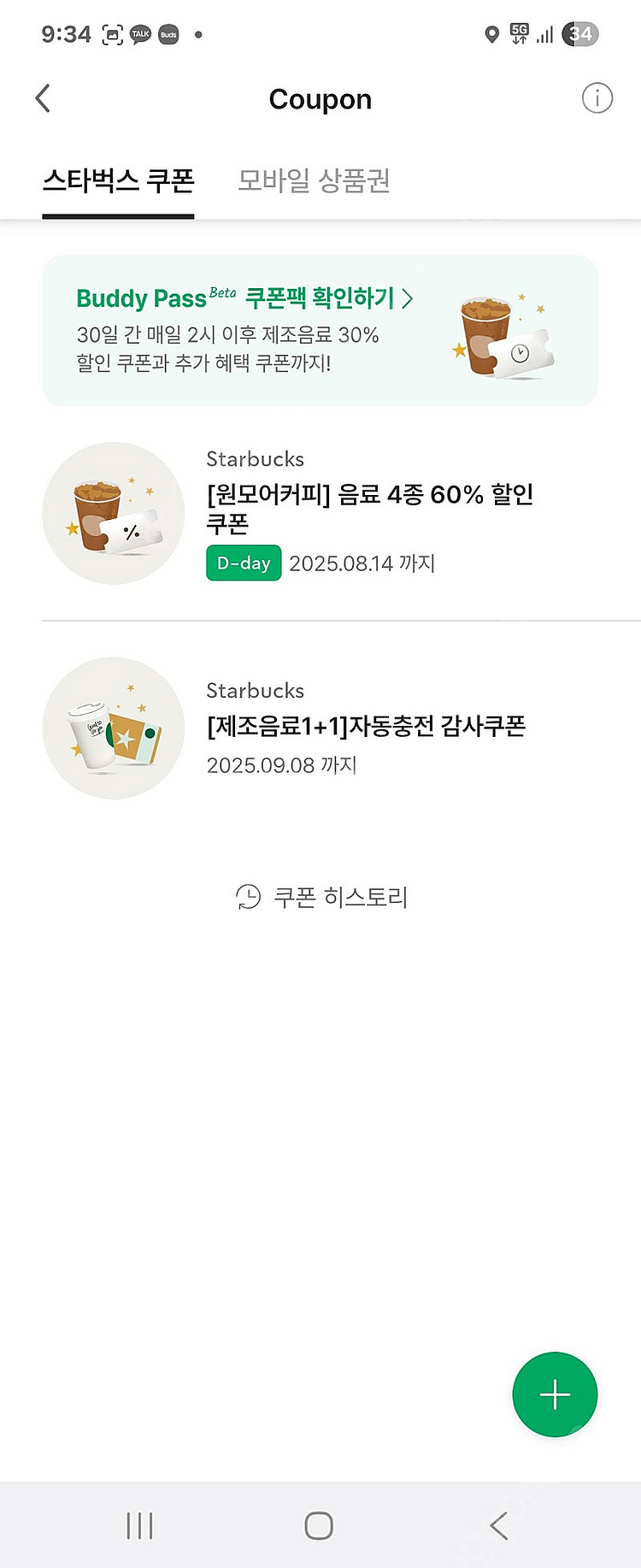
Task: Switch to the 모바일 상품권 tab
Action: coord(313,181)
